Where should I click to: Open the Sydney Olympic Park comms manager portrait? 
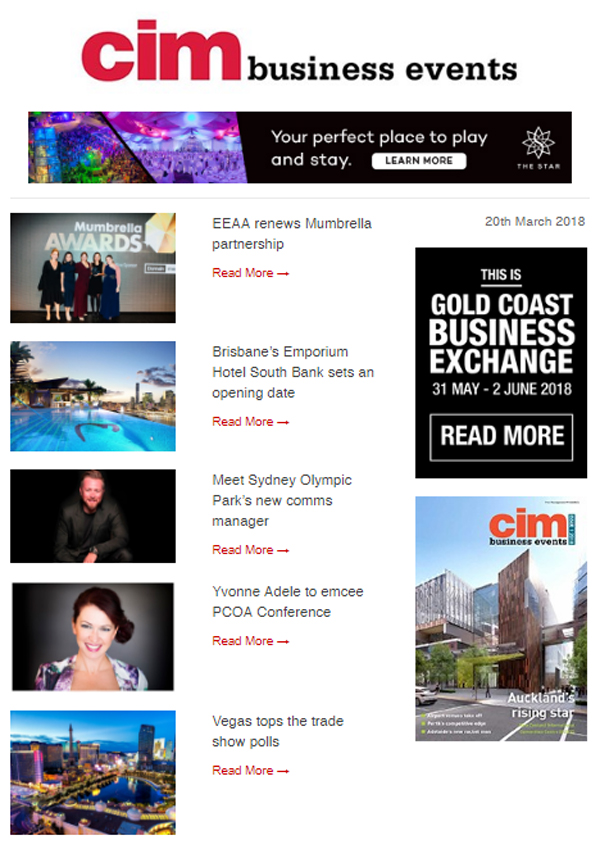[93, 516]
